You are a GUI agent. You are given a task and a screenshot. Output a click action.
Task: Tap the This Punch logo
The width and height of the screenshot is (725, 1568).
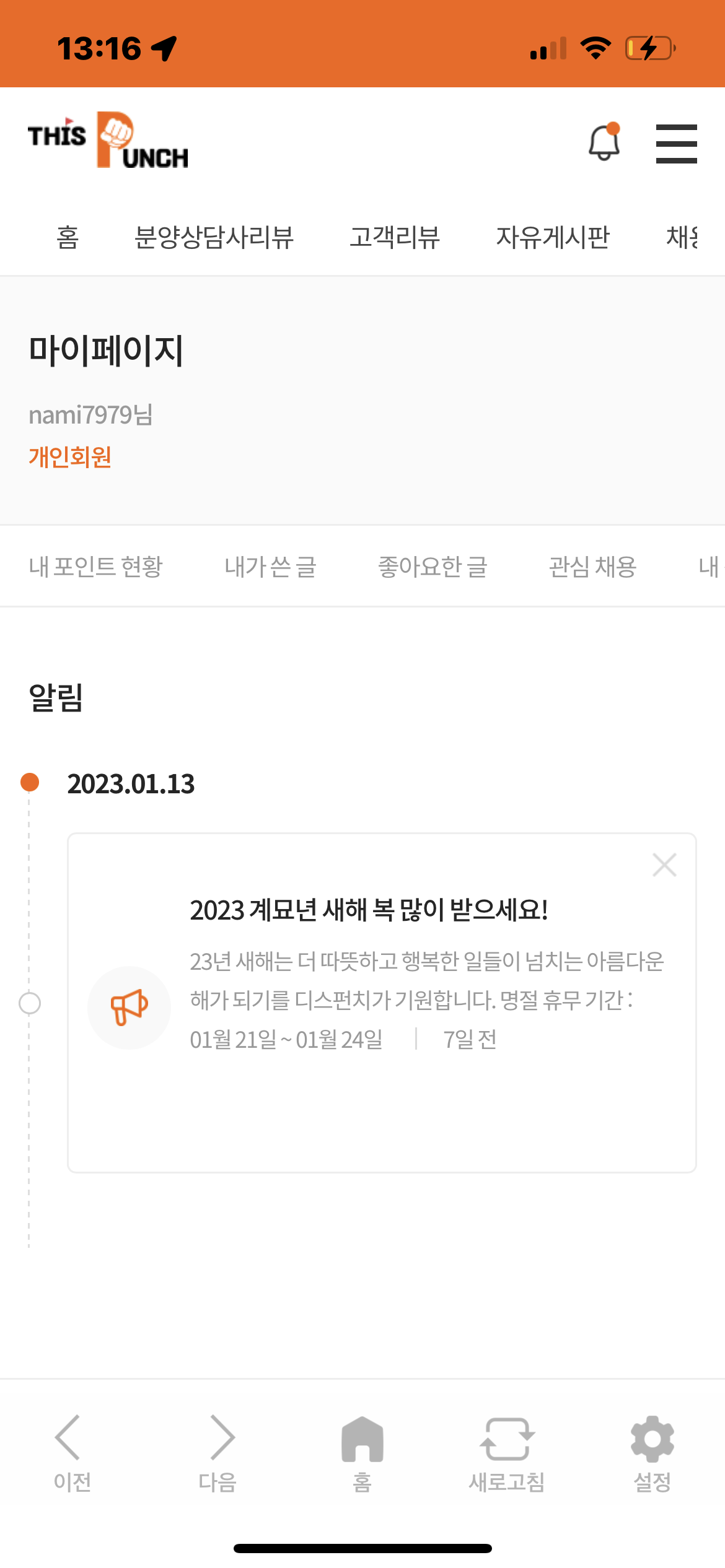click(108, 141)
